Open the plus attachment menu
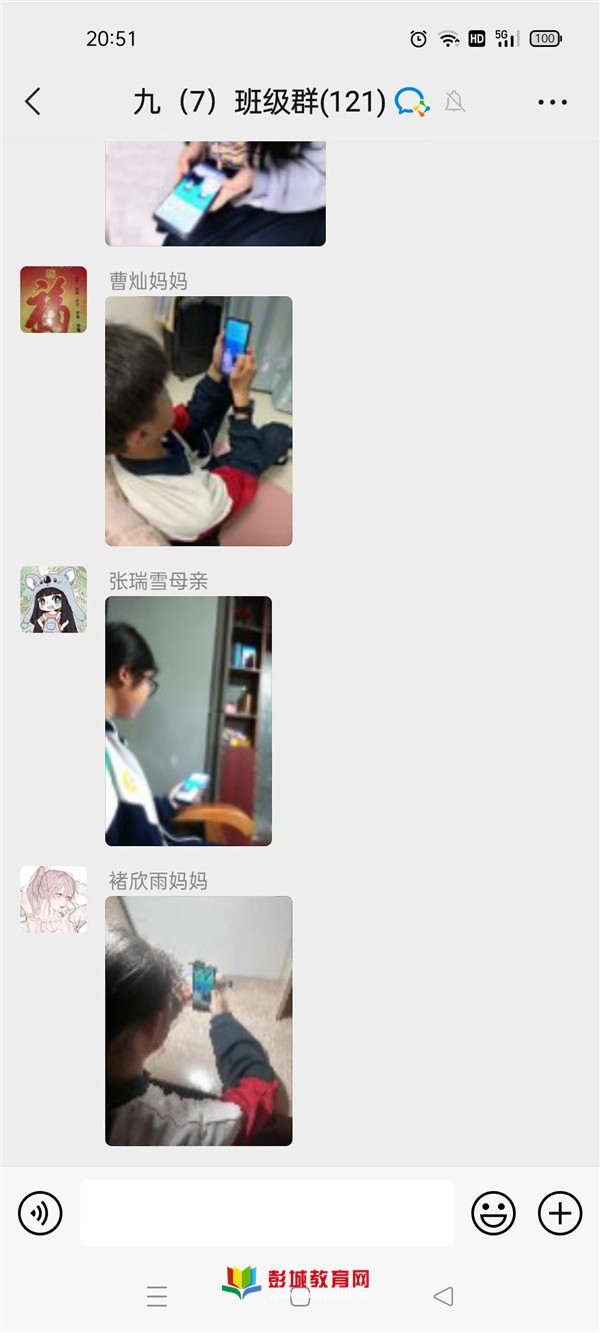 point(560,1213)
